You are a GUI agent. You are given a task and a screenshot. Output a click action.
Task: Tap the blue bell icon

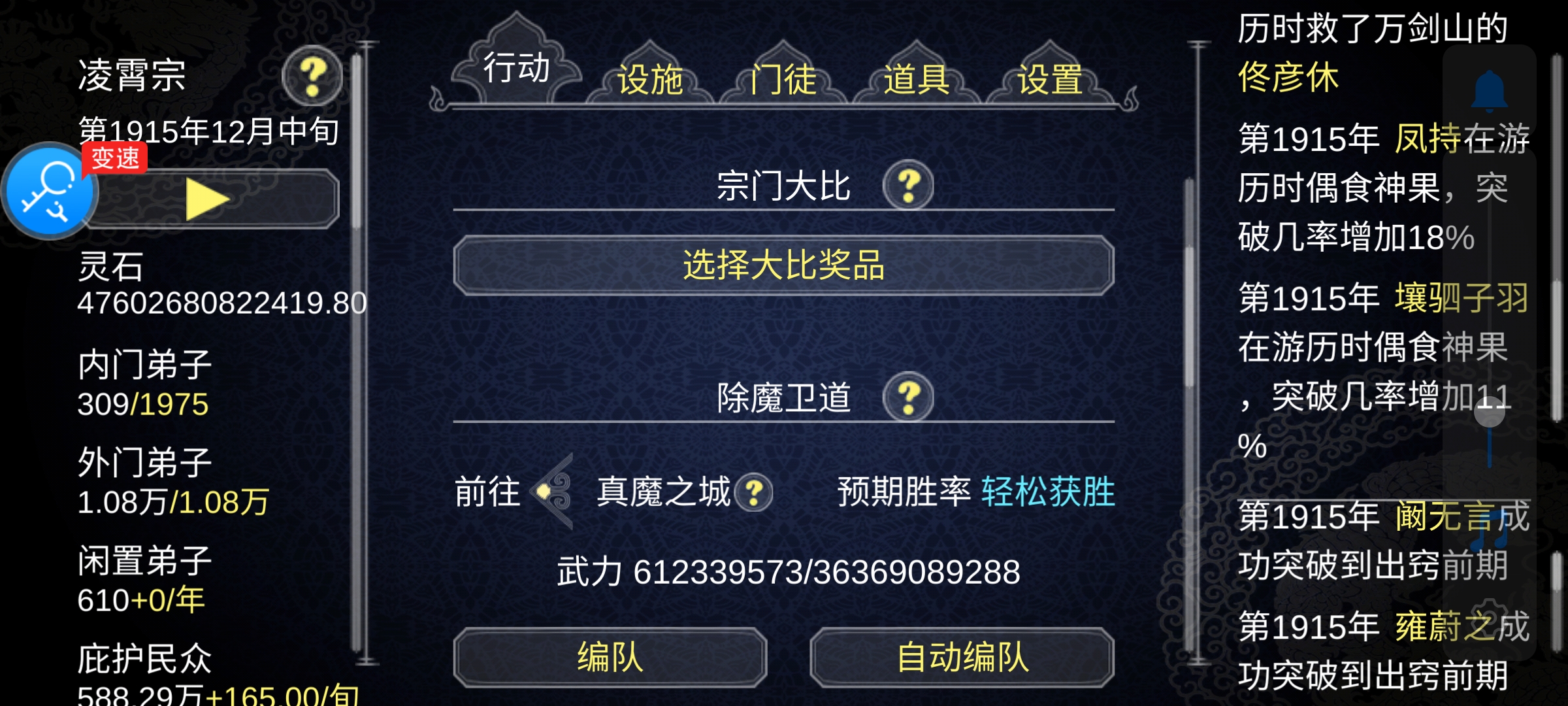click(1490, 92)
